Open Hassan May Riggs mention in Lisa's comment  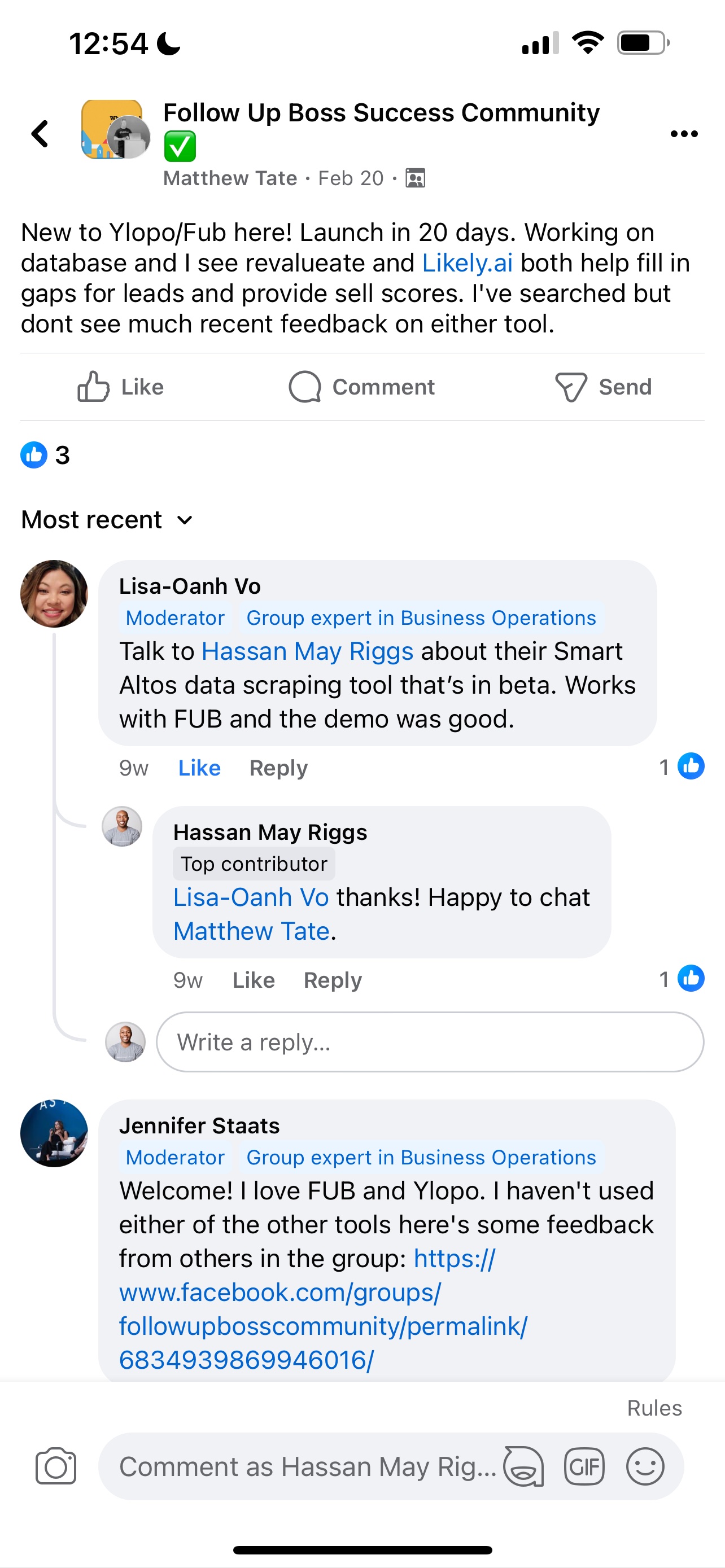click(307, 652)
